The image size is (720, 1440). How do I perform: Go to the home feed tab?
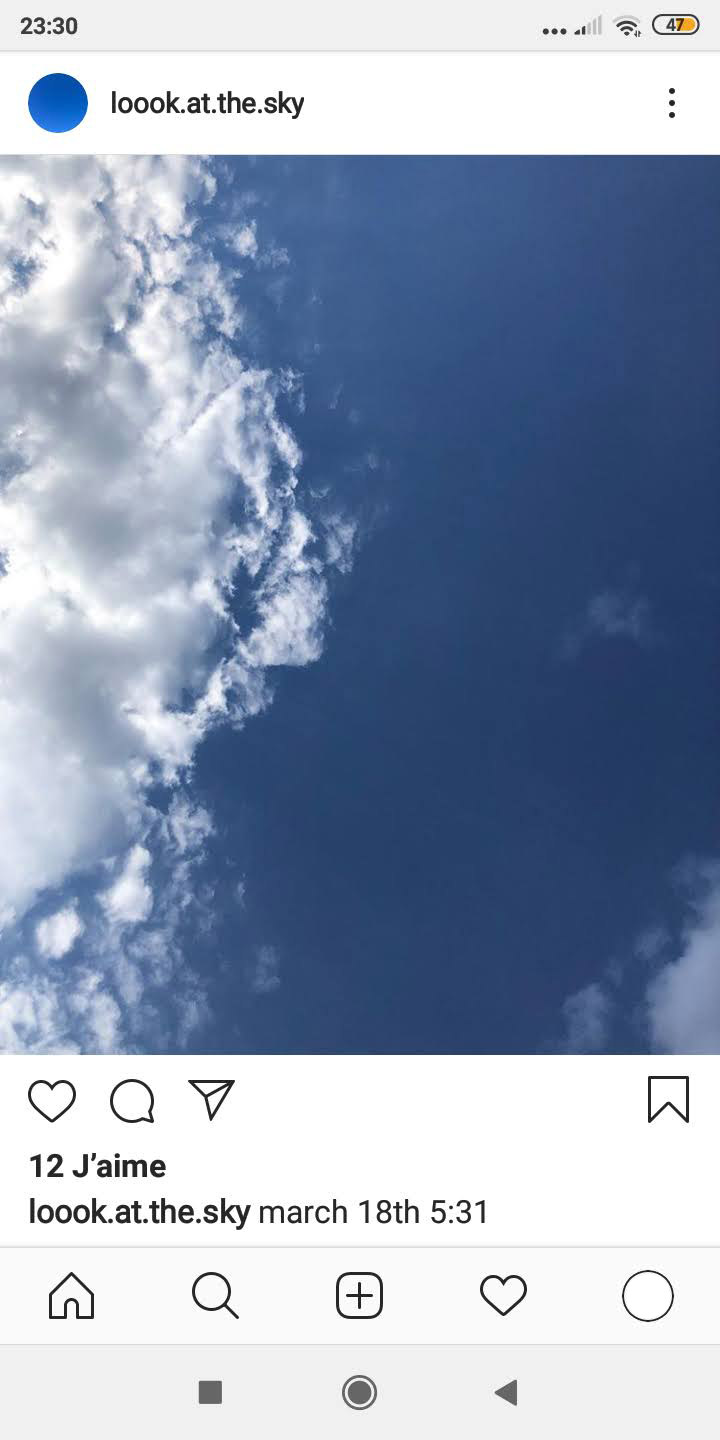(72, 1296)
